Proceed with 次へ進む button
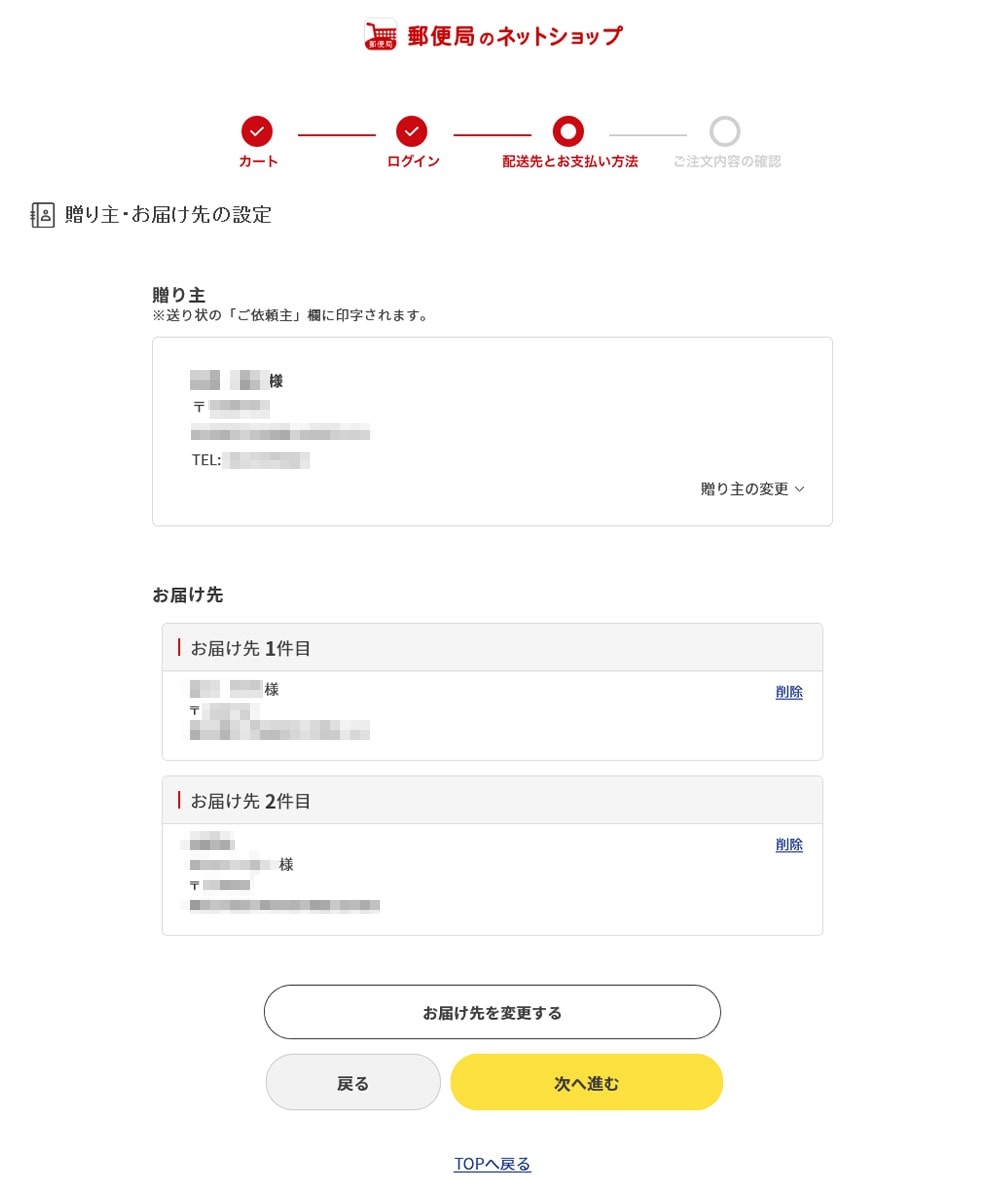This screenshot has width=985, height=1202. (586, 1082)
